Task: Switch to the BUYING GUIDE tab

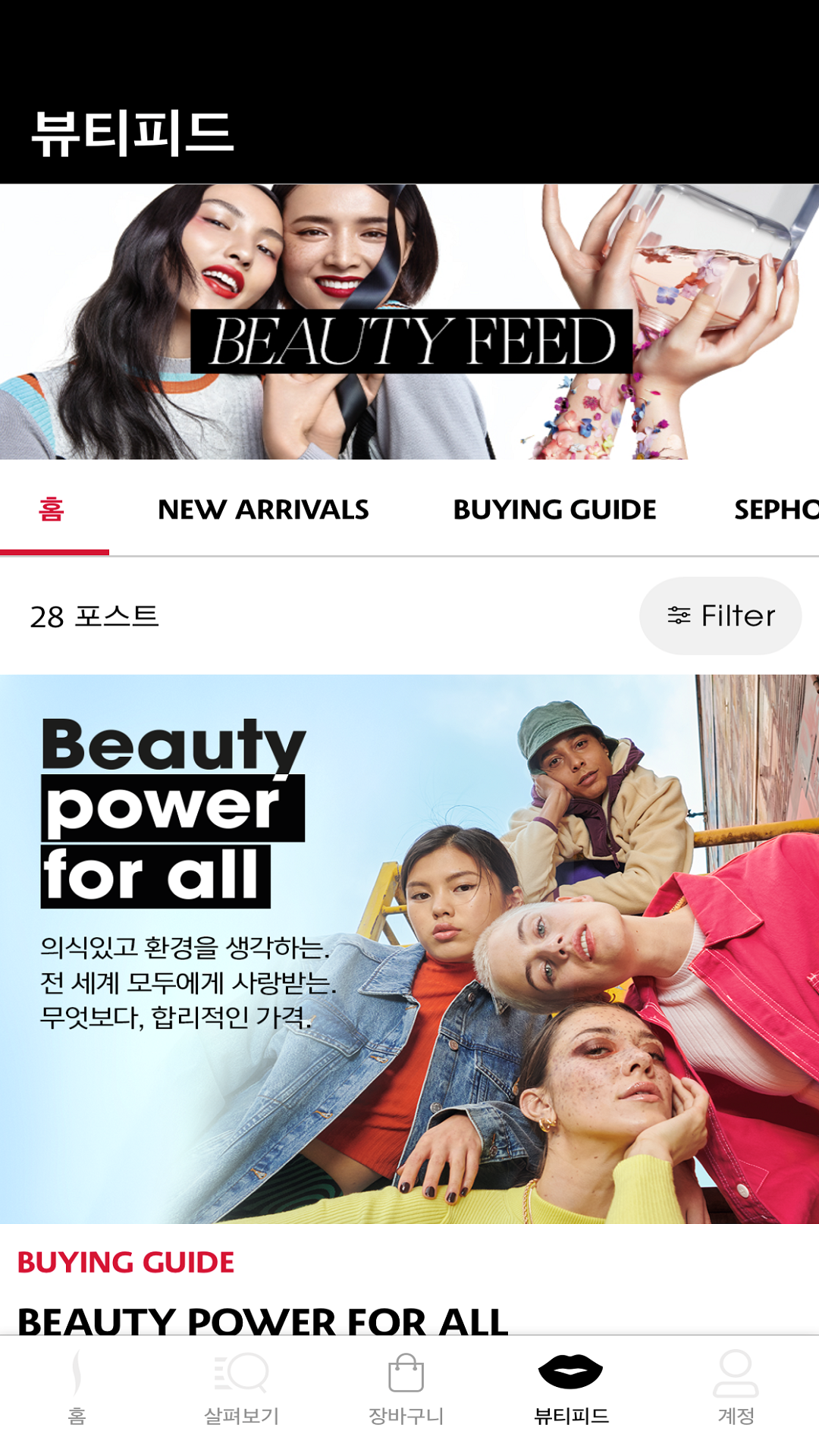Action: 554,510
